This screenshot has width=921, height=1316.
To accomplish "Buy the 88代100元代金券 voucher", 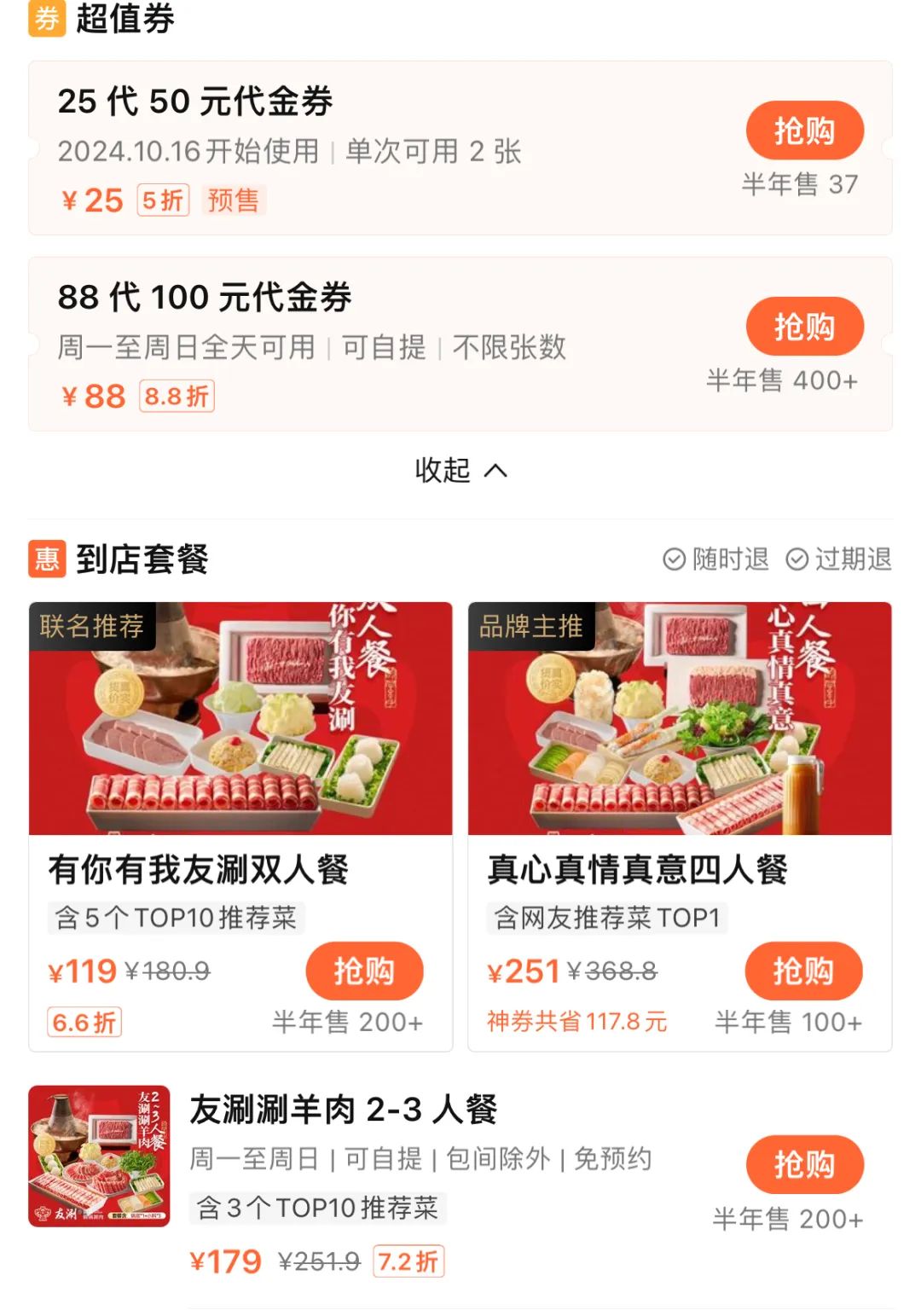I will coord(804,327).
